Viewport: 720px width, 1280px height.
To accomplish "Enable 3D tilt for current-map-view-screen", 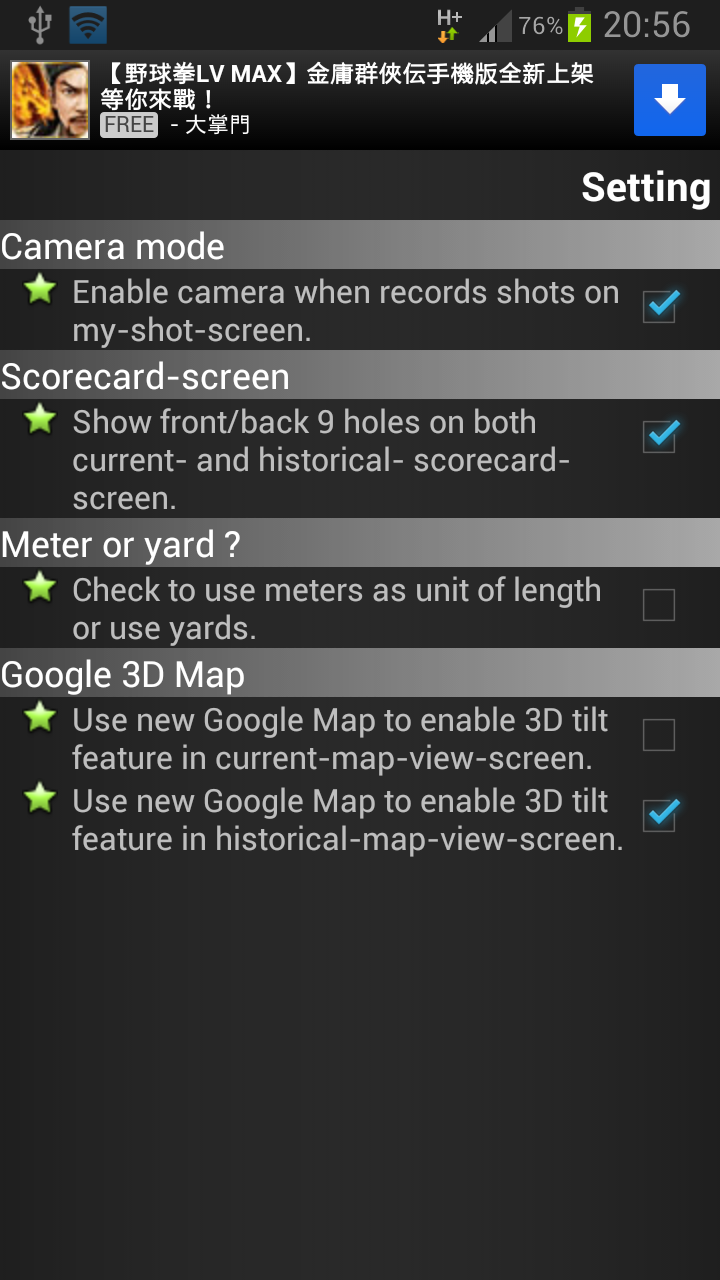I will pos(659,735).
